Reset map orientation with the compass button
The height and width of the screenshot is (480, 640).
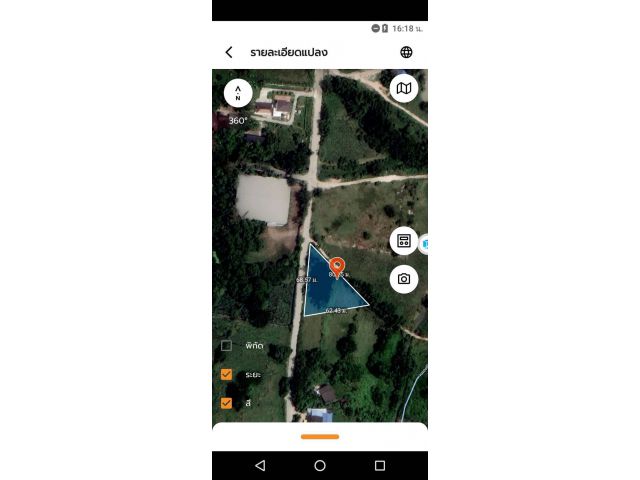tap(238, 93)
